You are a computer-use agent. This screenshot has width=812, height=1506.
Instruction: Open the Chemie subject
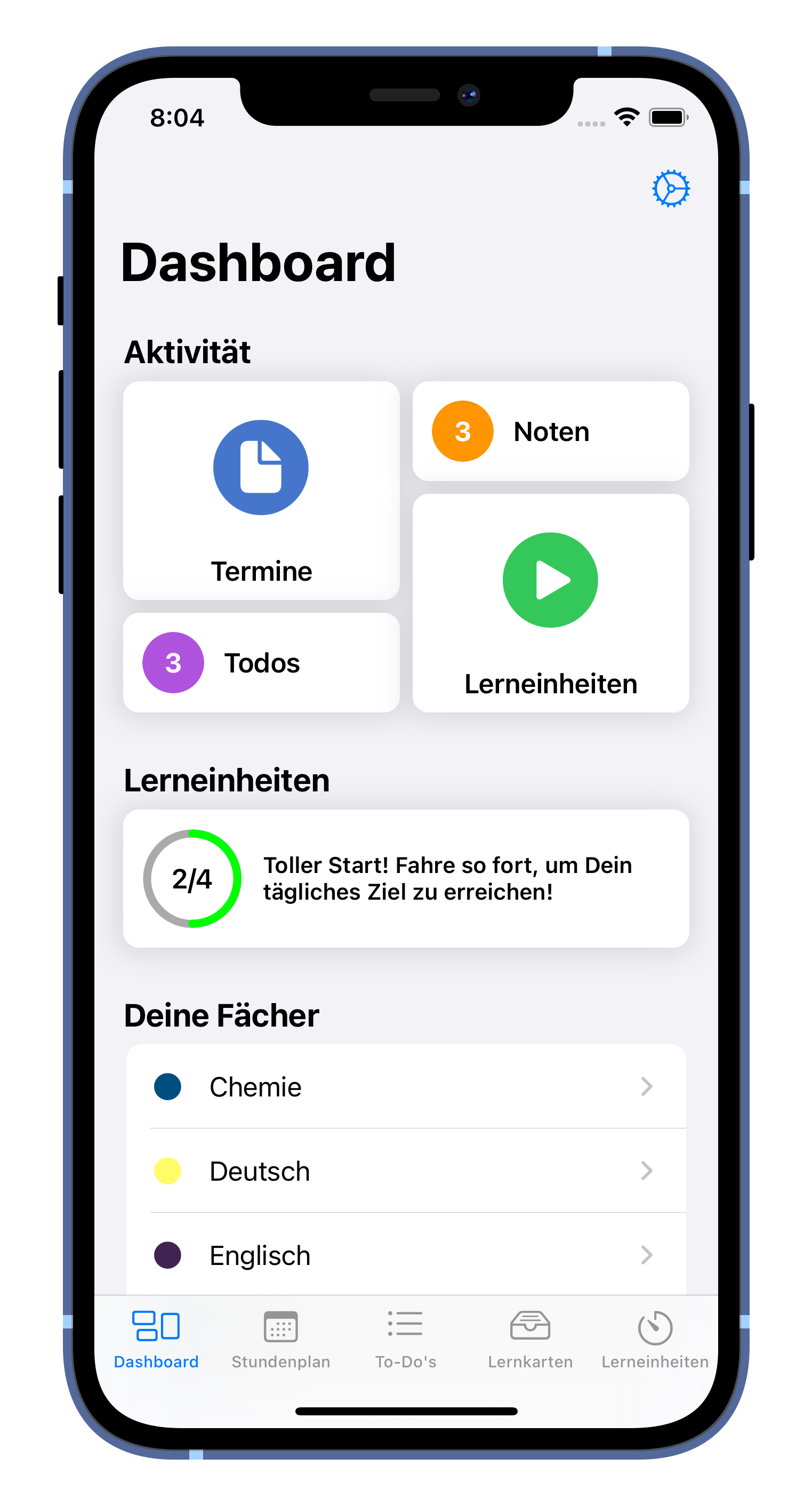(406, 1087)
